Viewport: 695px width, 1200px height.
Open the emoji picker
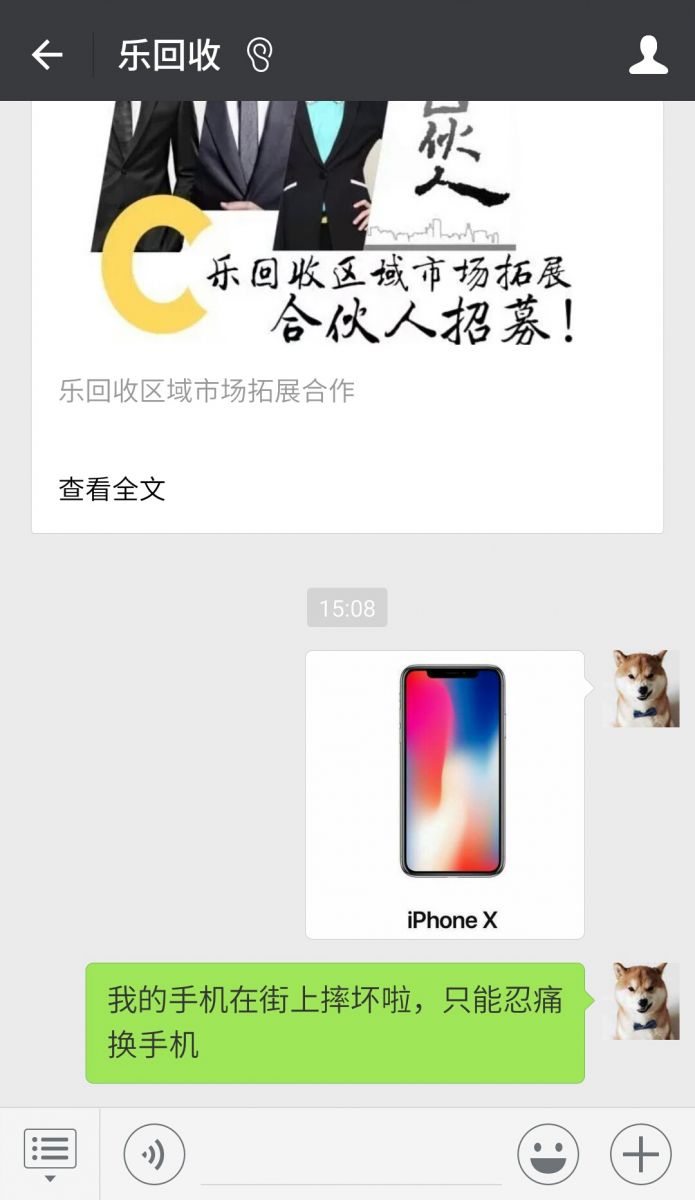click(x=548, y=1154)
